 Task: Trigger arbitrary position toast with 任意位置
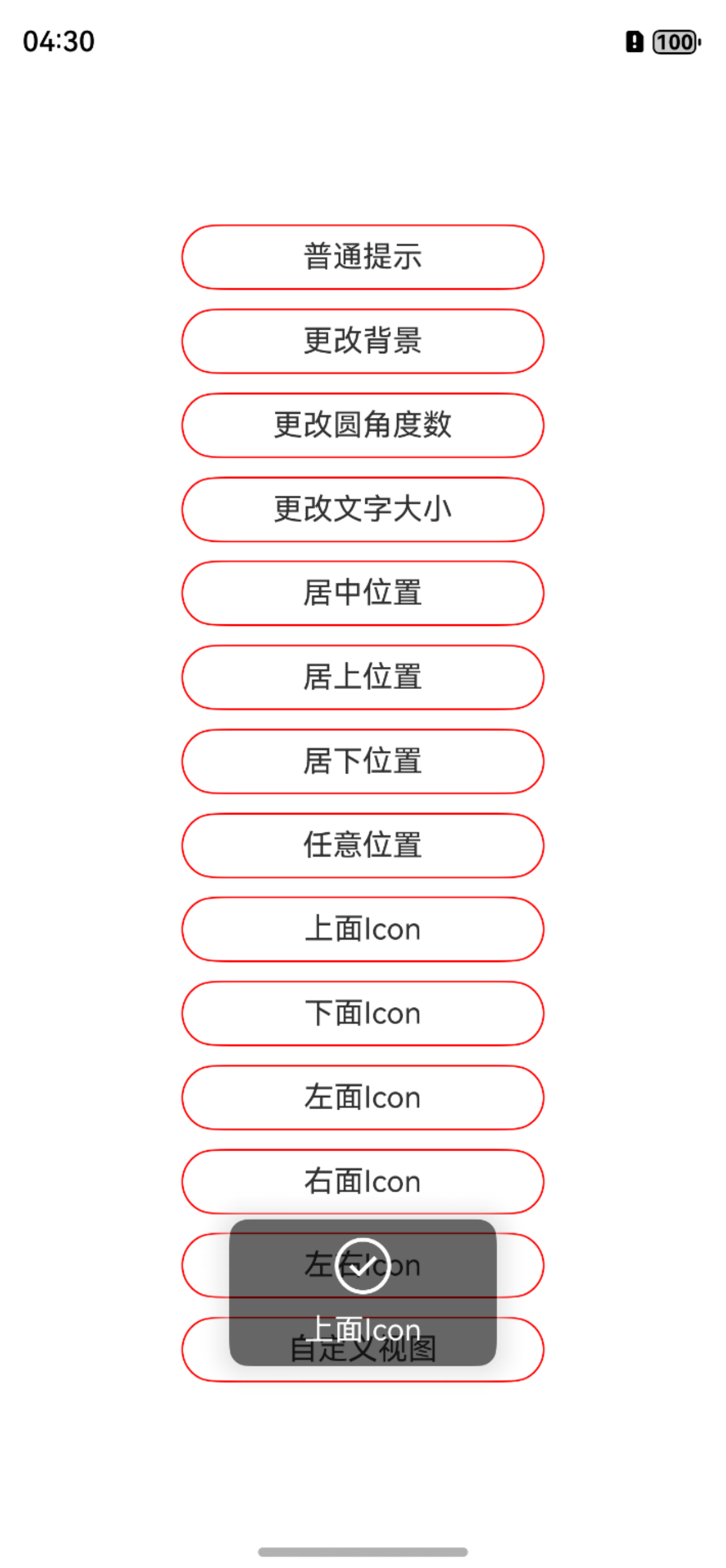click(x=362, y=846)
